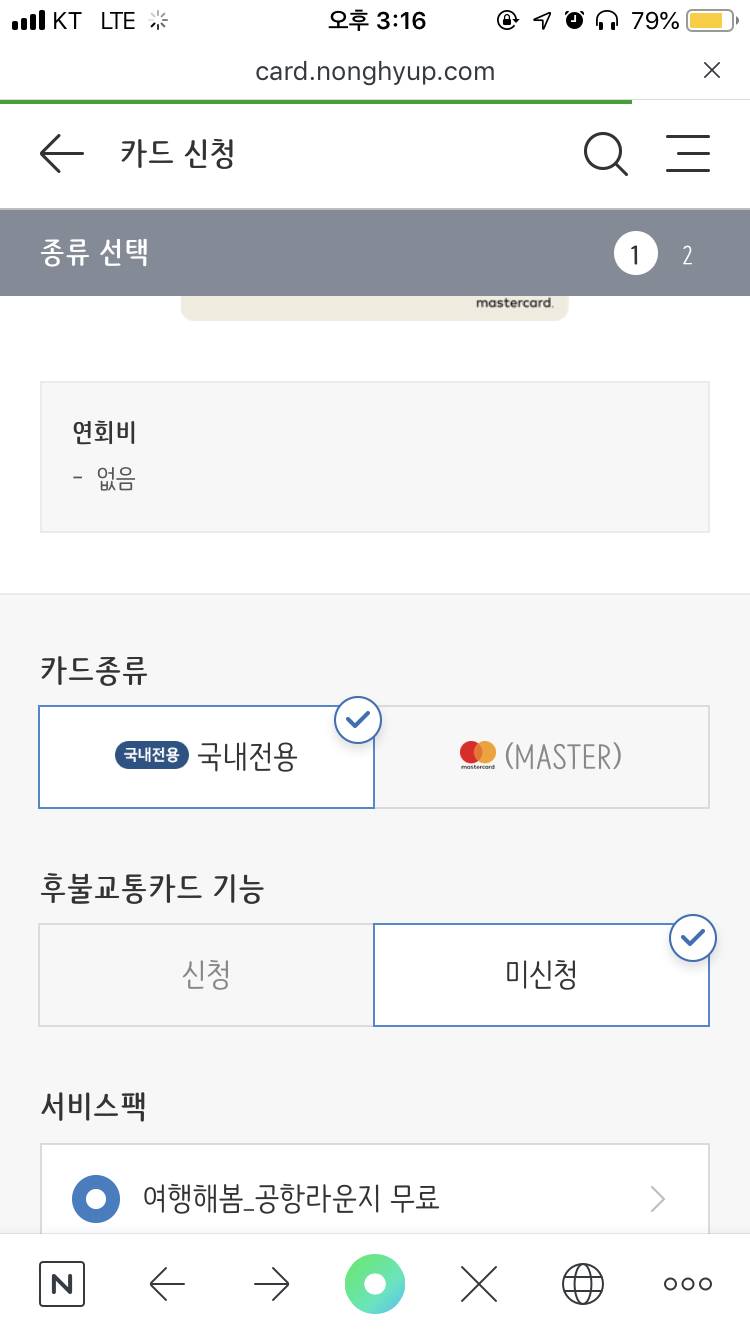The width and height of the screenshot is (750, 1334).
Task: Tap the hamburger menu icon
Action: 688,154
